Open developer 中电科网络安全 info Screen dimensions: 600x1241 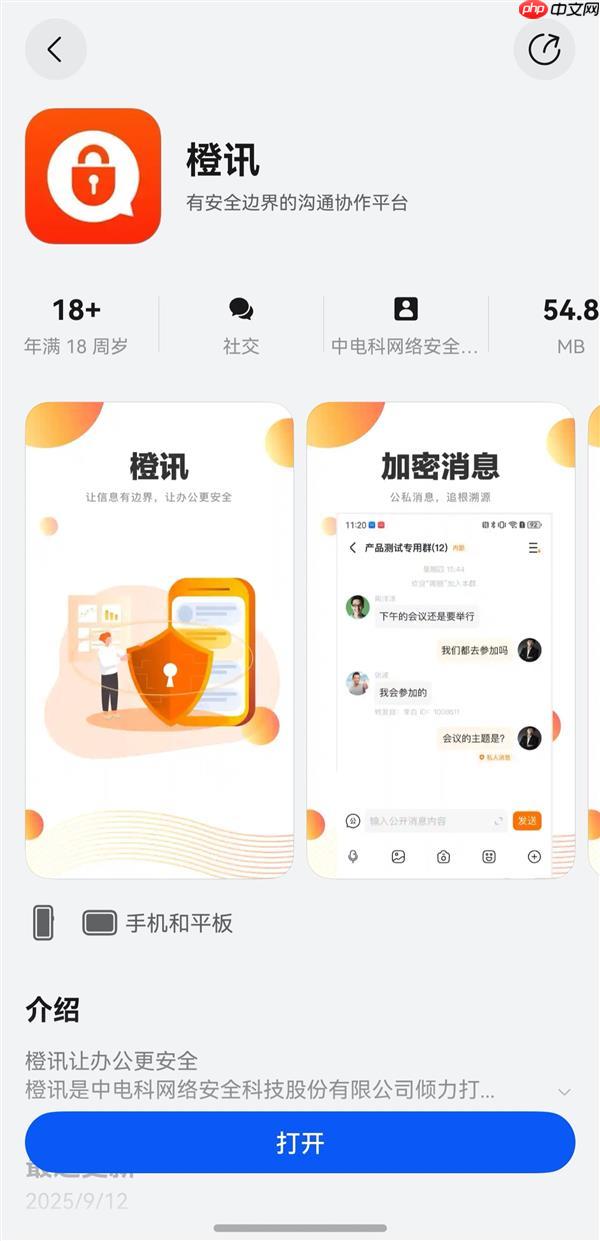coord(405,326)
